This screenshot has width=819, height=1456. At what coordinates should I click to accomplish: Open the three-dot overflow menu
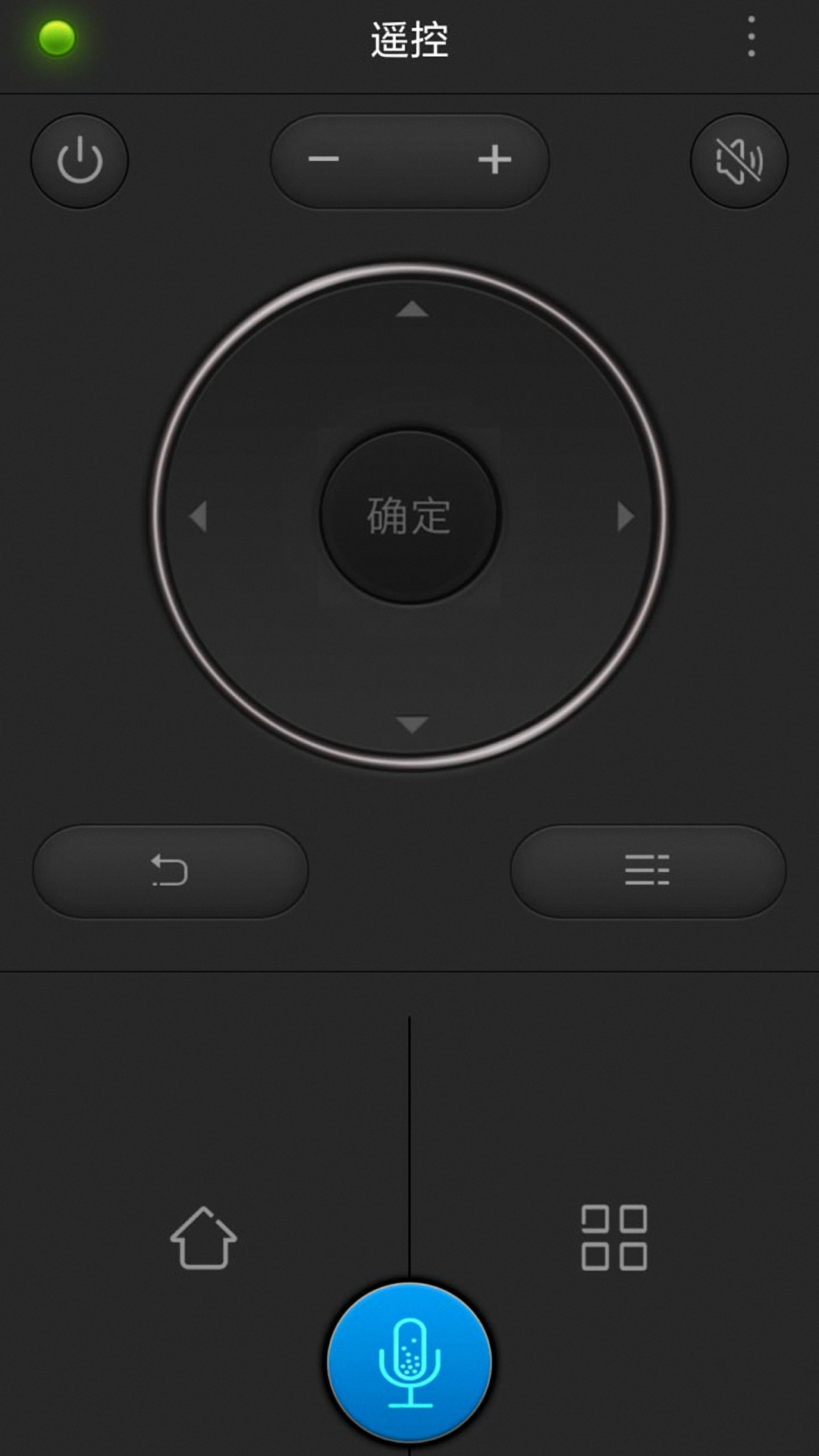(751, 36)
